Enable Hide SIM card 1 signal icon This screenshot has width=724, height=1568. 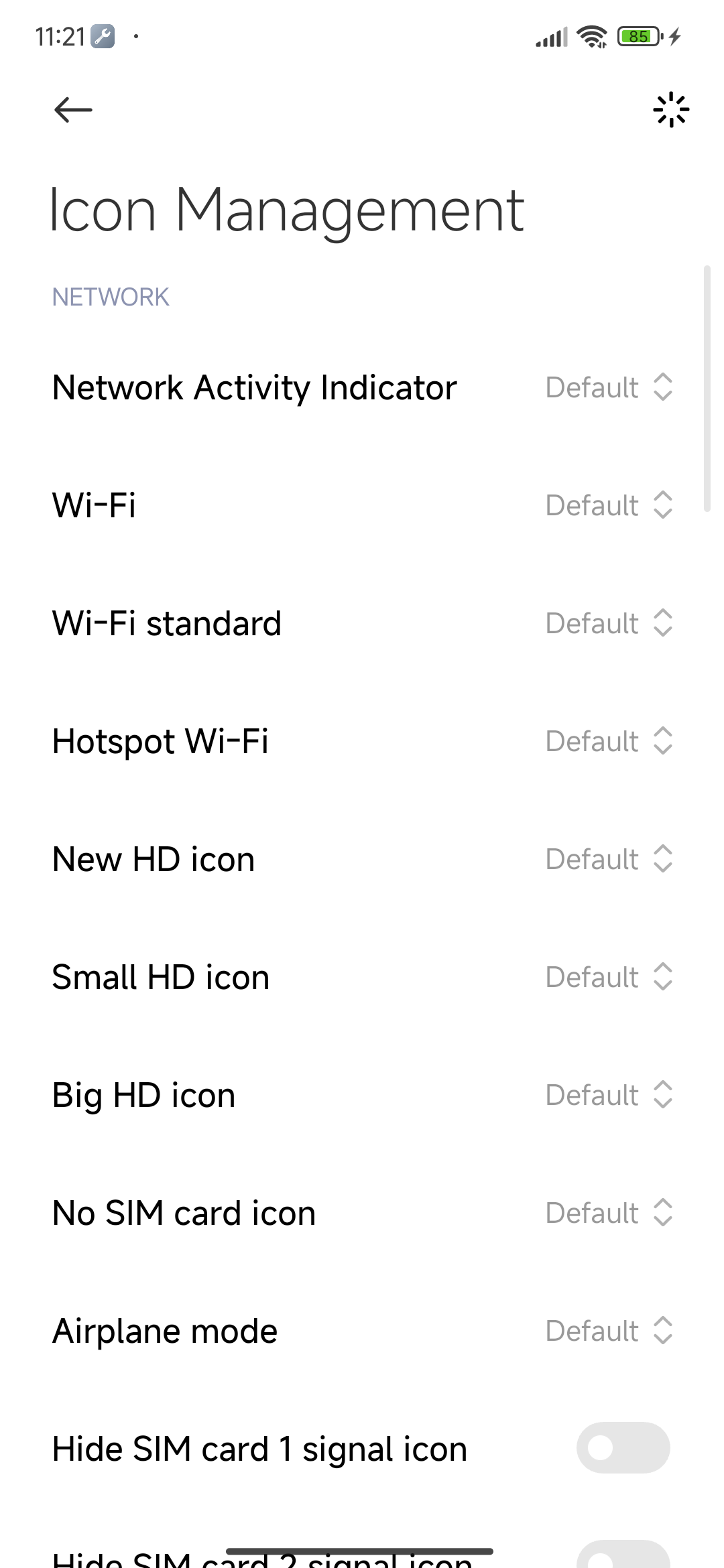[623, 1448]
